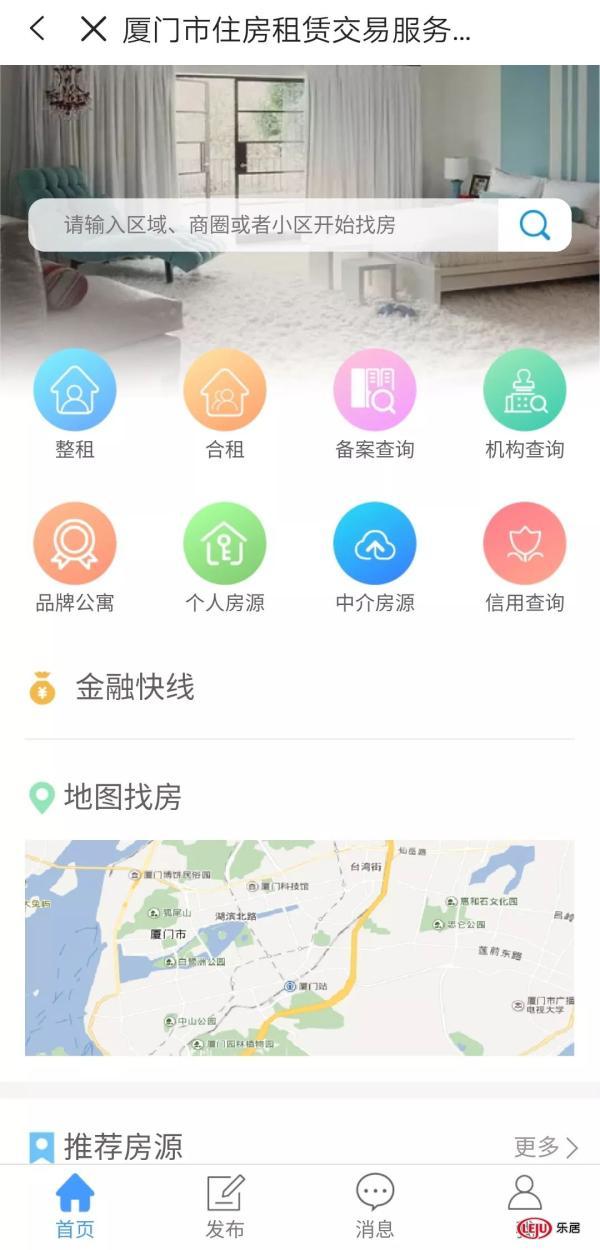Switch to the 消息 messages tab
The width and height of the screenshot is (600, 1250).
[x=375, y=1205]
